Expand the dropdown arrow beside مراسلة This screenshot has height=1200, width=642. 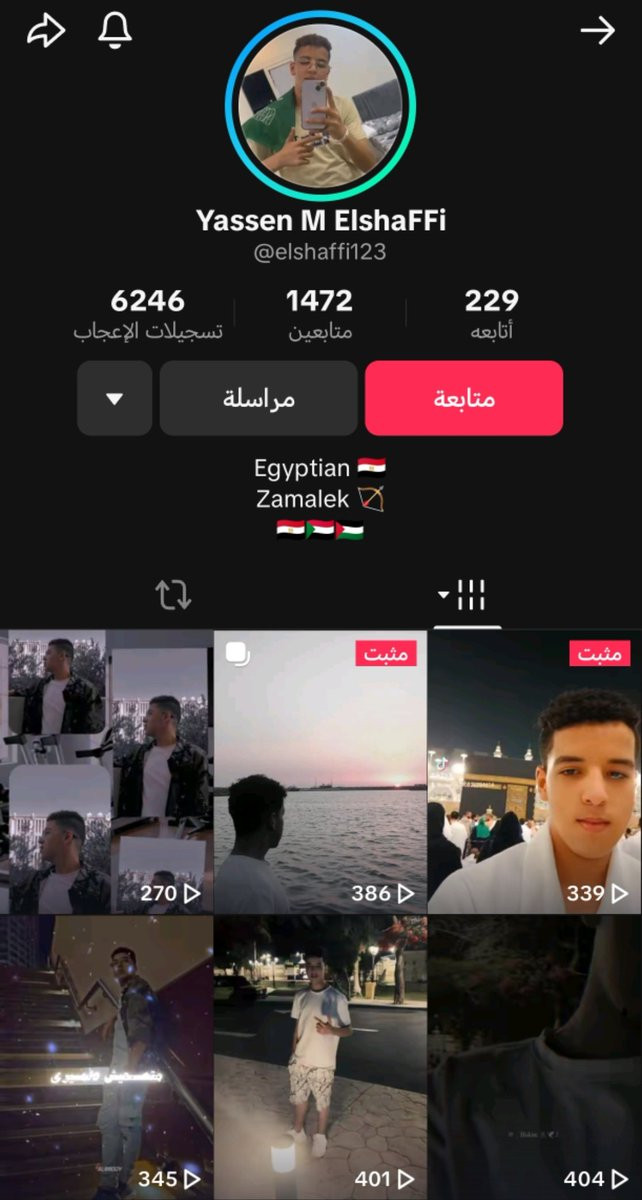click(115, 398)
